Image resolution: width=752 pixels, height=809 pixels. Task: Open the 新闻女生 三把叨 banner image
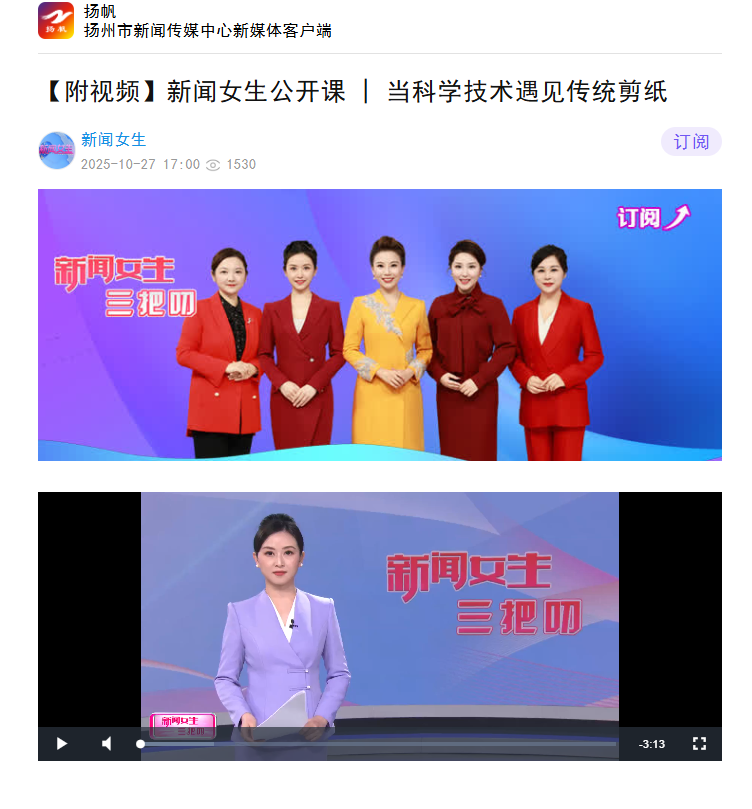click(x=380, y=325)
